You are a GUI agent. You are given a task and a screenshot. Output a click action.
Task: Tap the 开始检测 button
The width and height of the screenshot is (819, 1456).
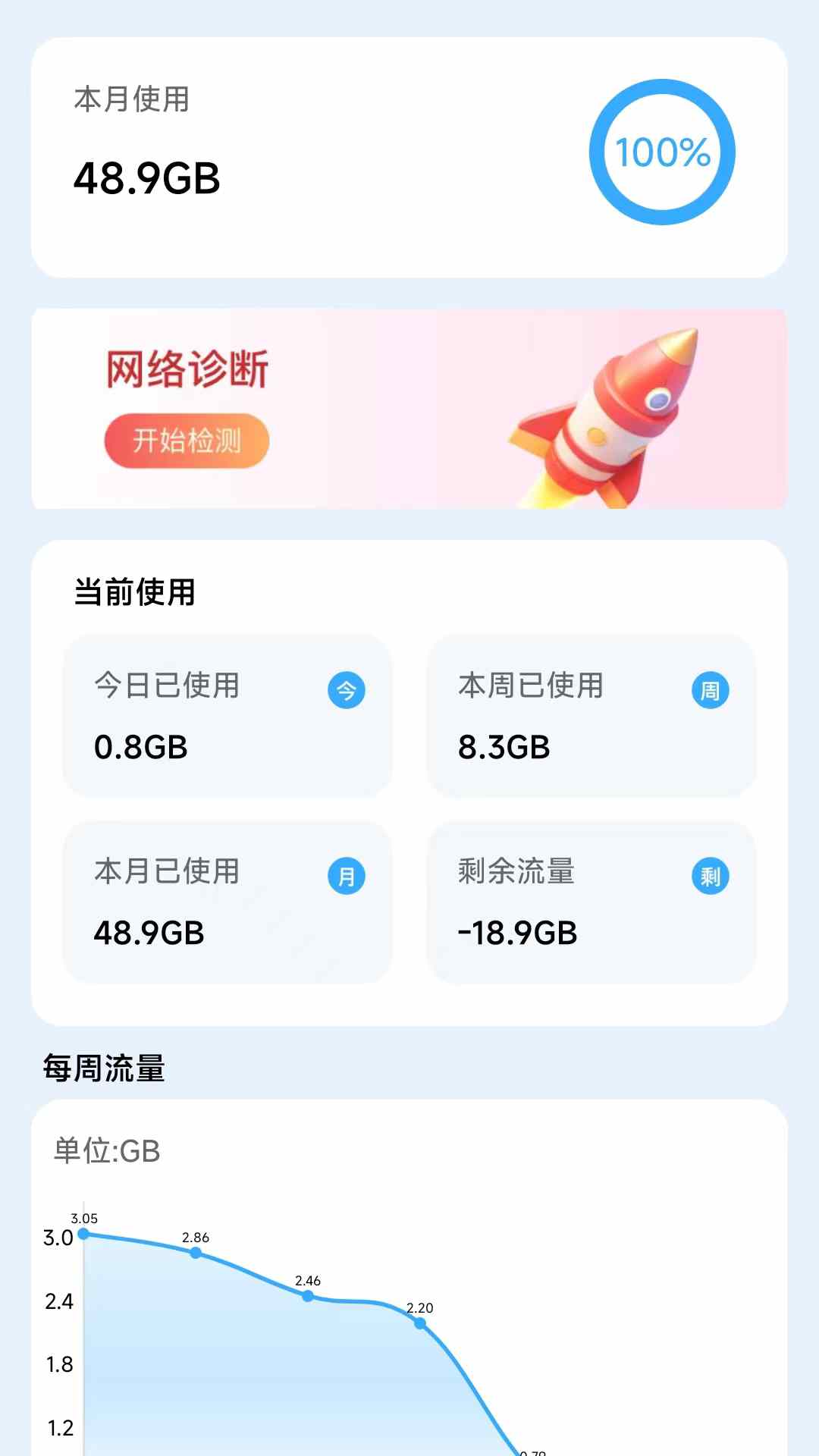(x=187, y=441)
